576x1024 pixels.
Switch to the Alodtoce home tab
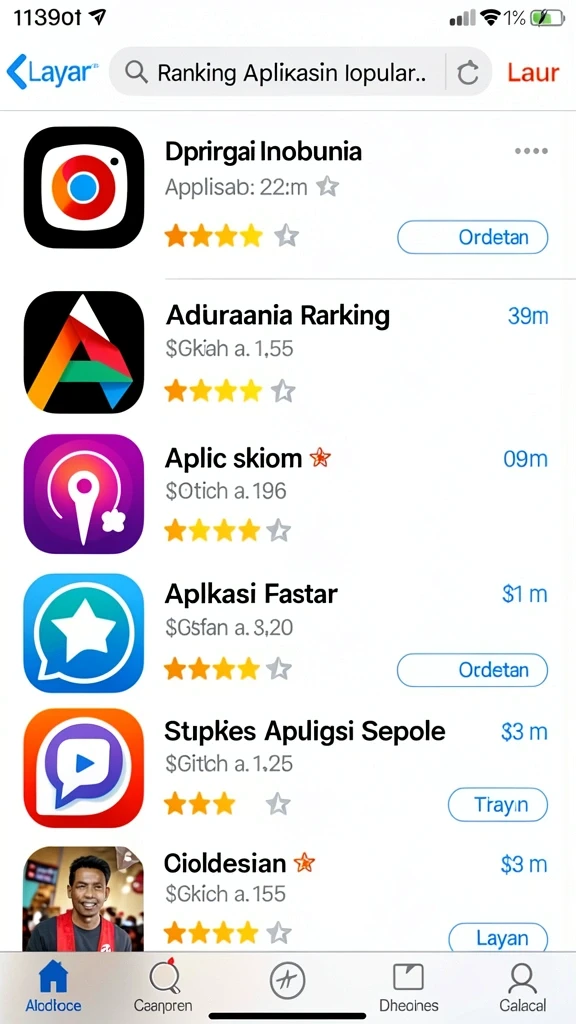54,987
